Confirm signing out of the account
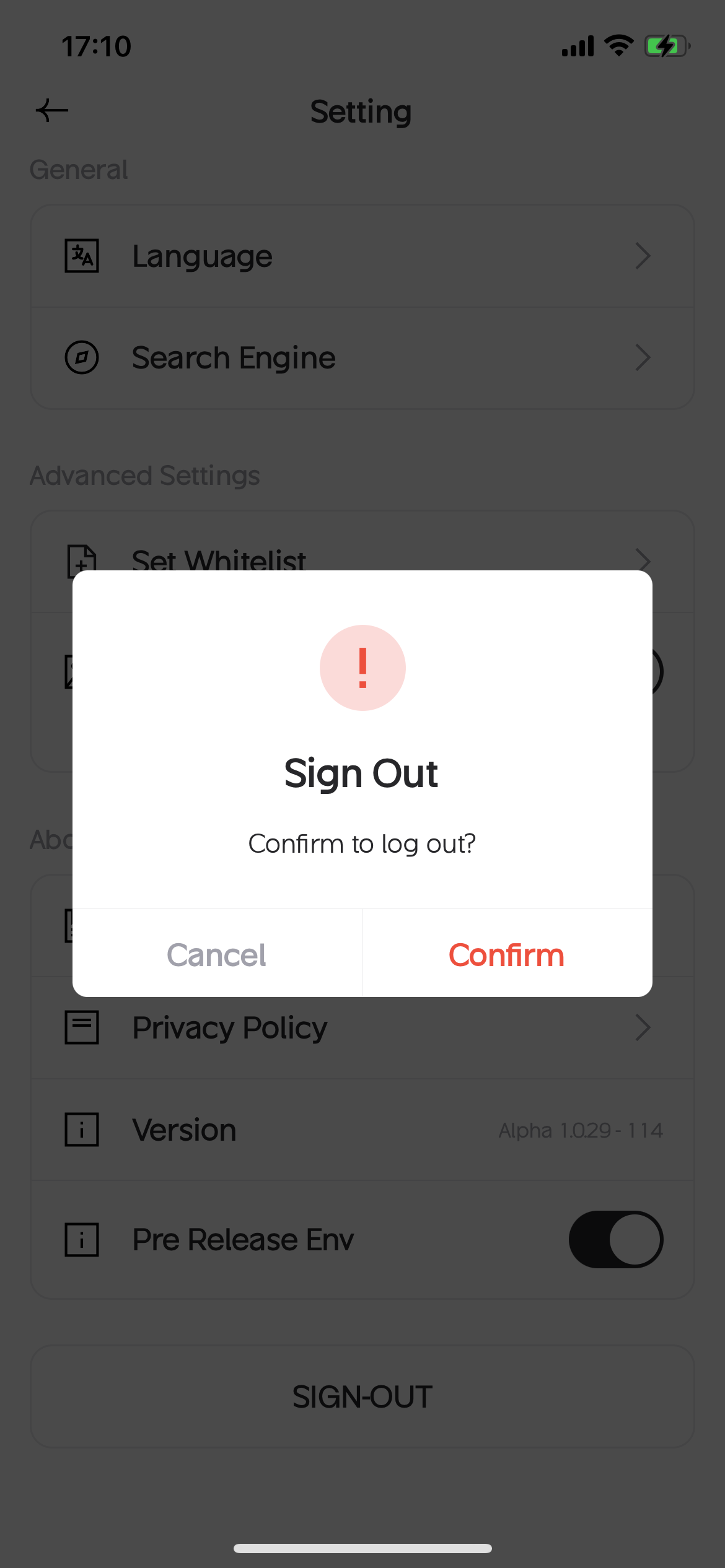Screen dimensions: 725x1568 pyautogui.click(x=506, y=954)
